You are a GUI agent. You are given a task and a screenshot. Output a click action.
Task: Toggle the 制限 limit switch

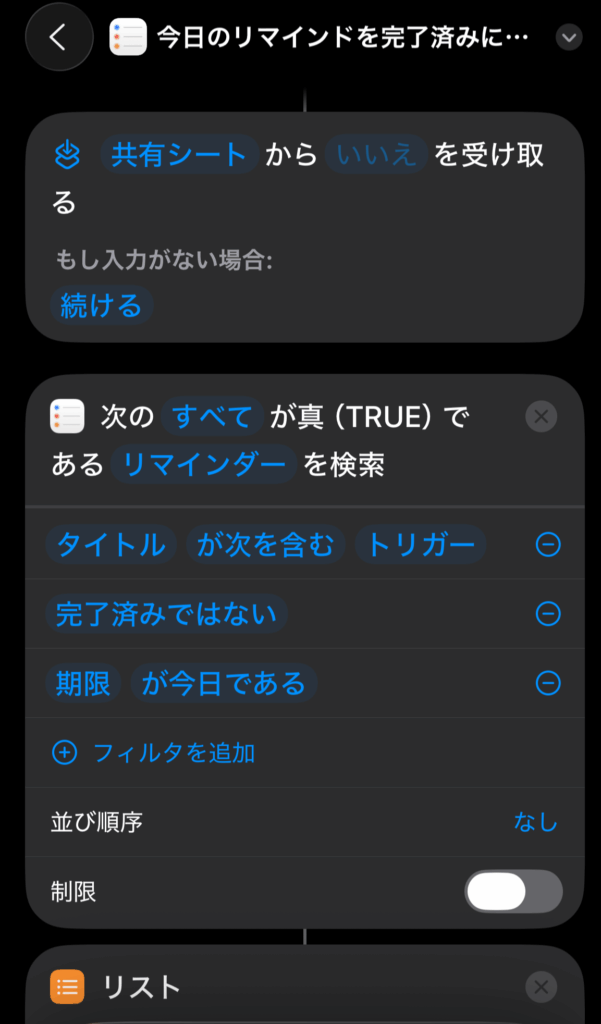tap(513, 891)
